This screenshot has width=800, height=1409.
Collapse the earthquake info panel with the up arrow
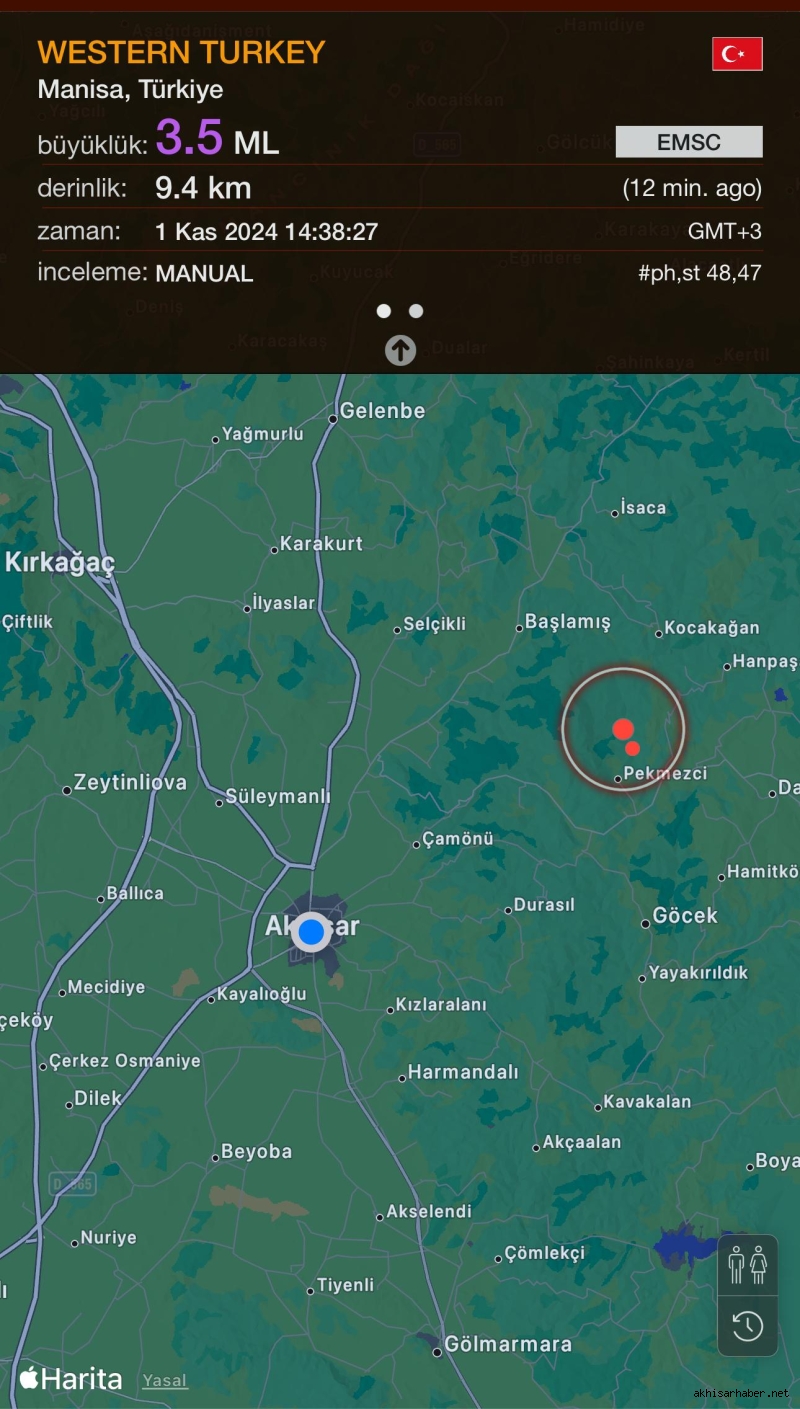400,350
